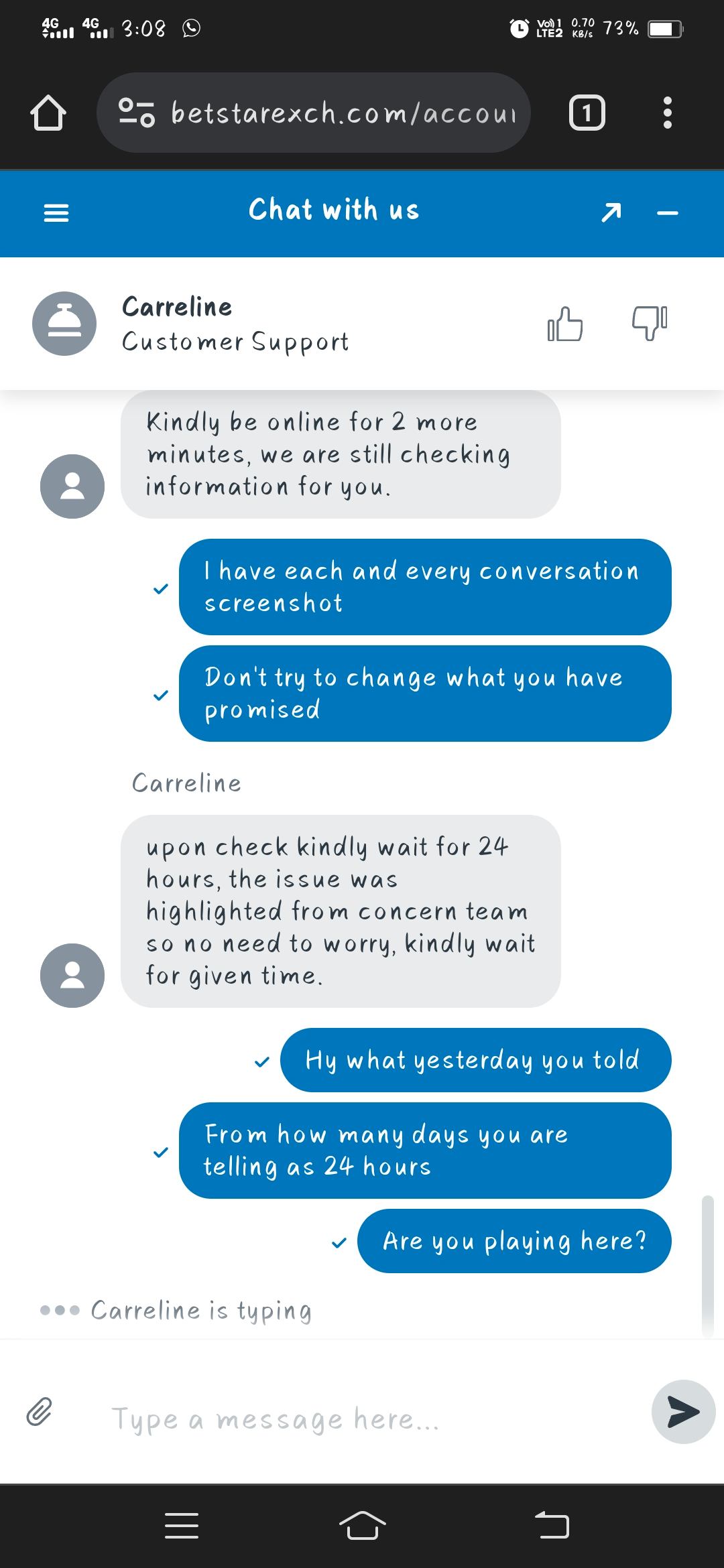Open the browser tab switcher
724x1568 pixels.
coord(587,113)
